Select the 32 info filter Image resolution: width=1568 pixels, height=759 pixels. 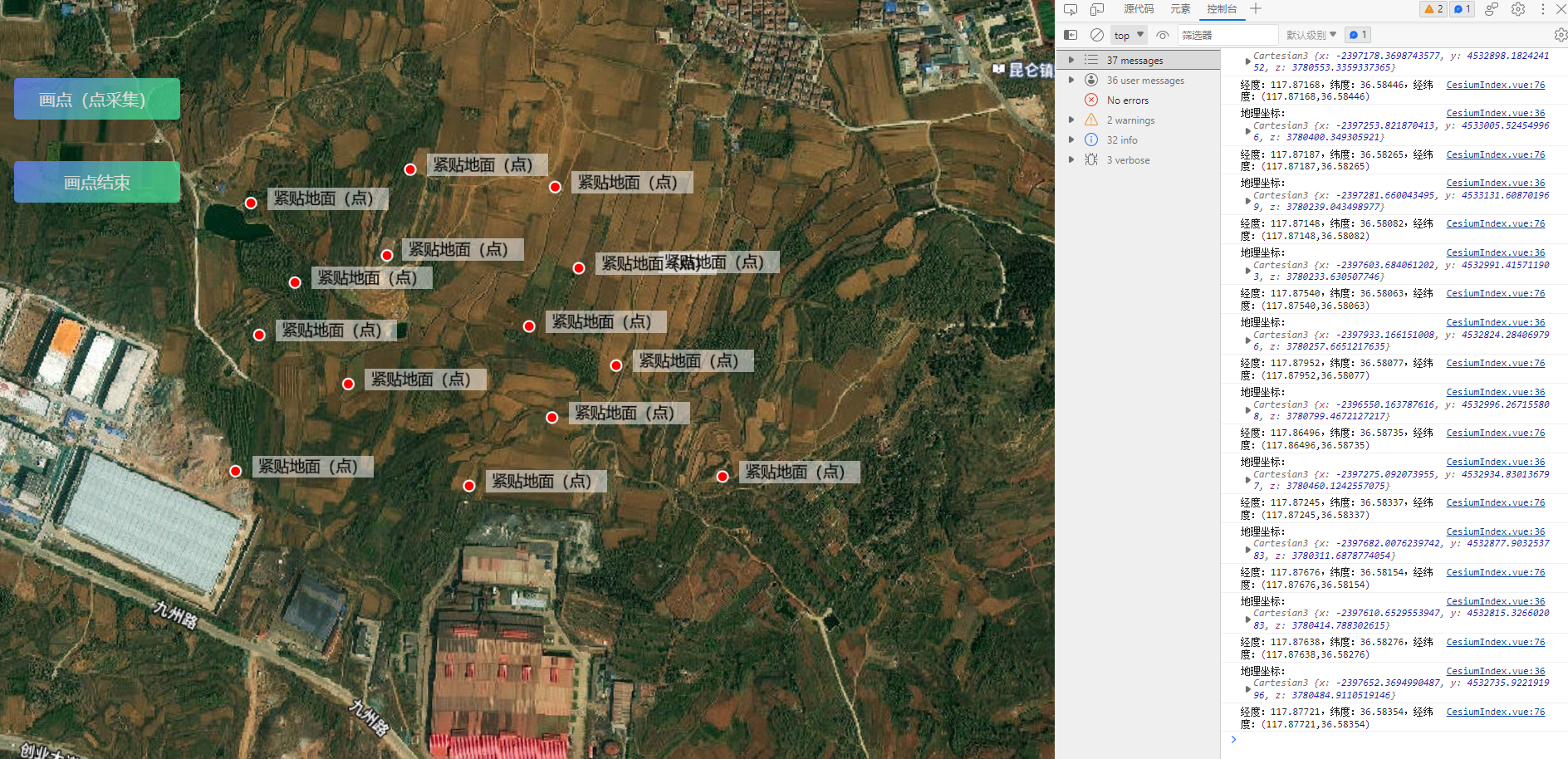1121,140
